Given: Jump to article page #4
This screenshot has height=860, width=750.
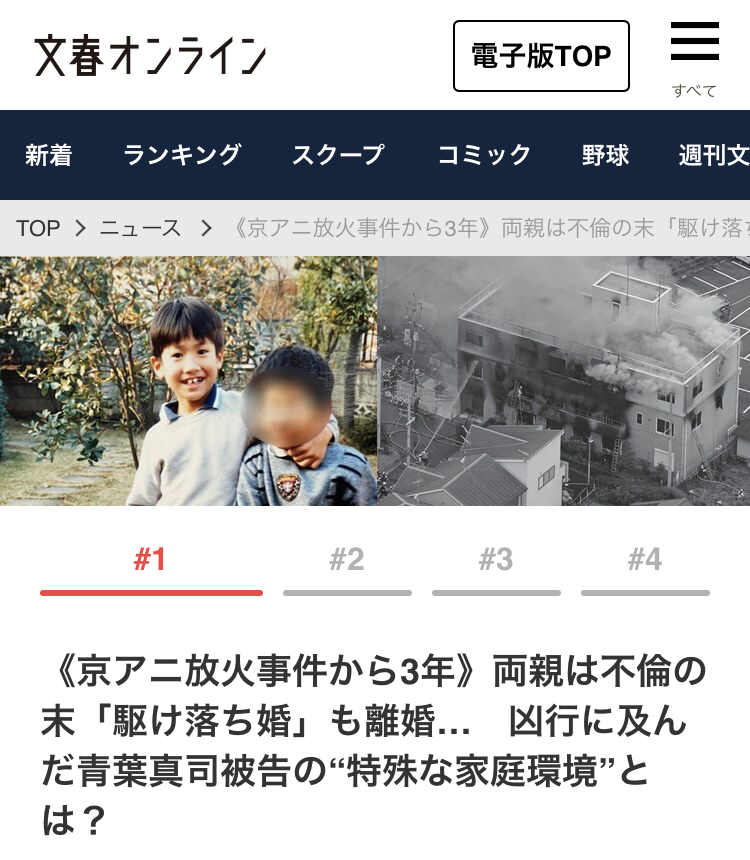Looking at the screenshot, I should 645,569.
